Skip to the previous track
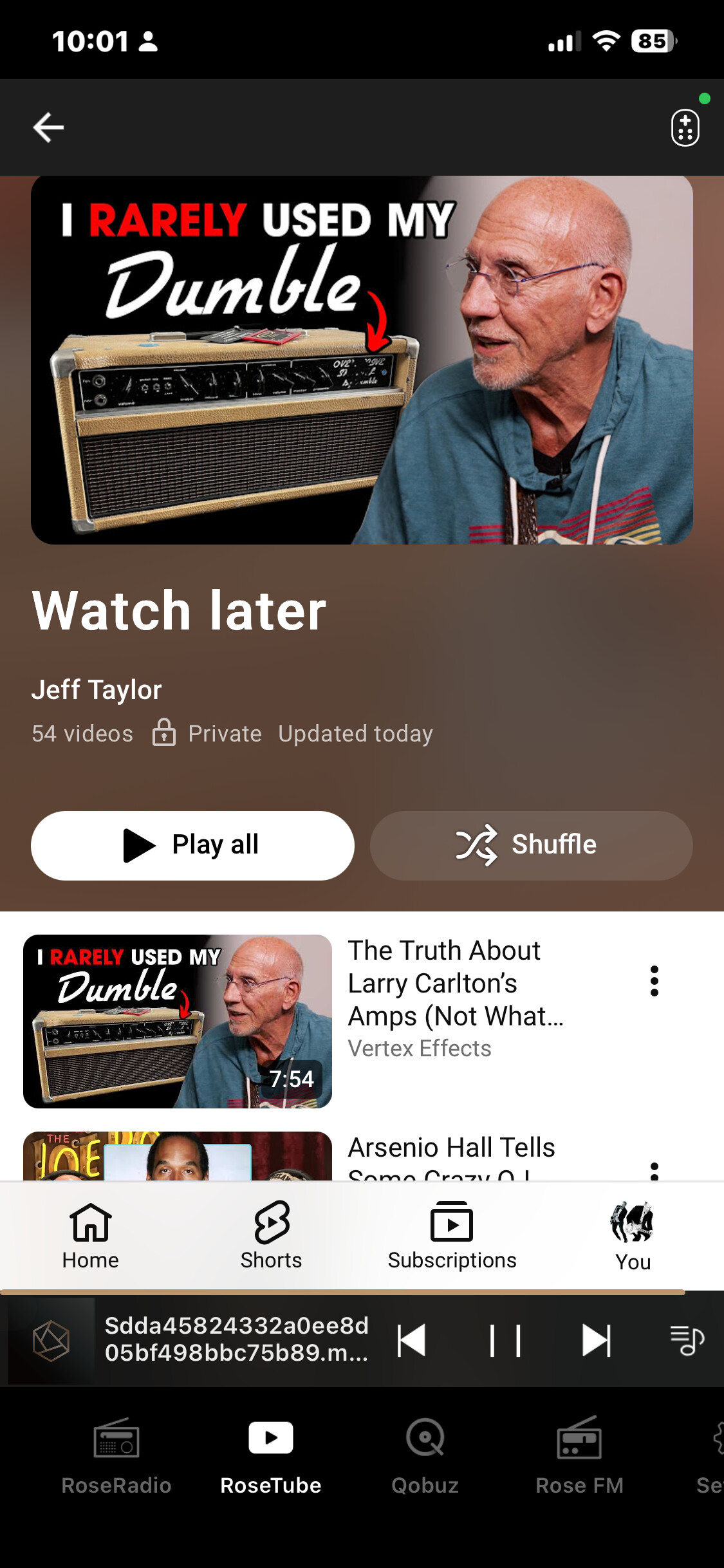Image resolution: width=724 pixels, height=1568 pixels. 412,1341
